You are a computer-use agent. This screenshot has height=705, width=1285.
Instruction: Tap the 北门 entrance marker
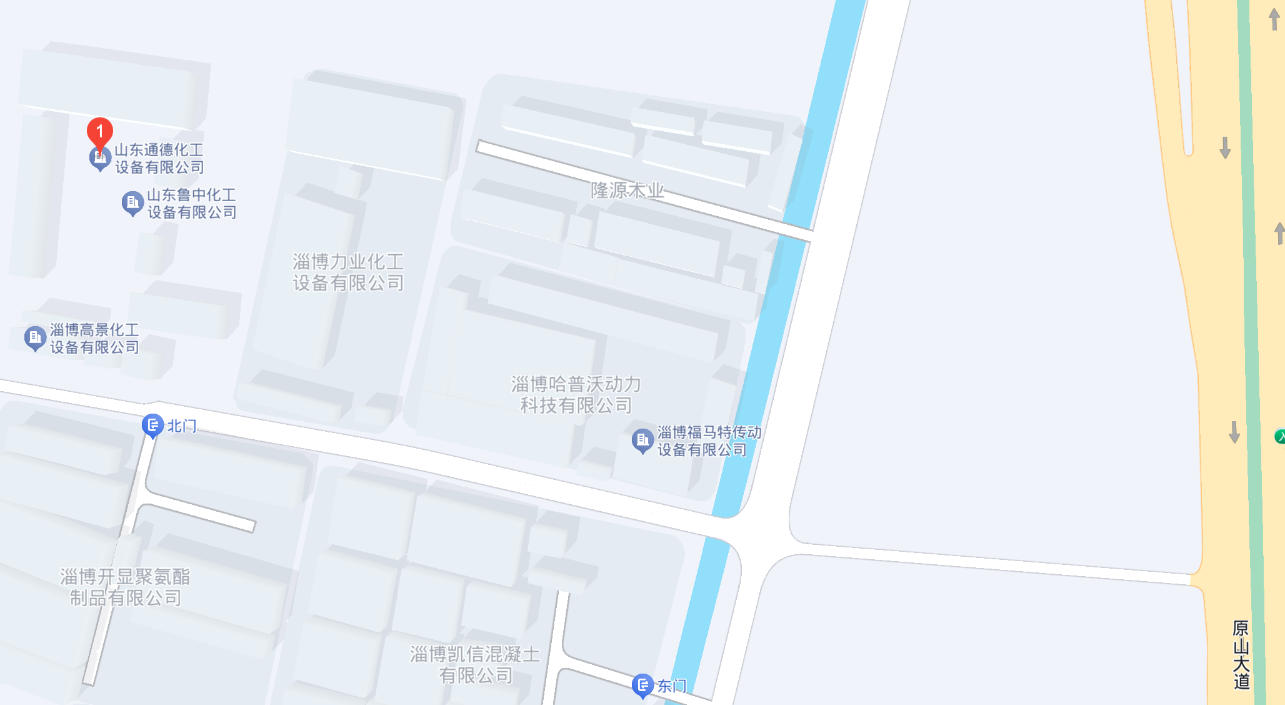click(153, 426)
